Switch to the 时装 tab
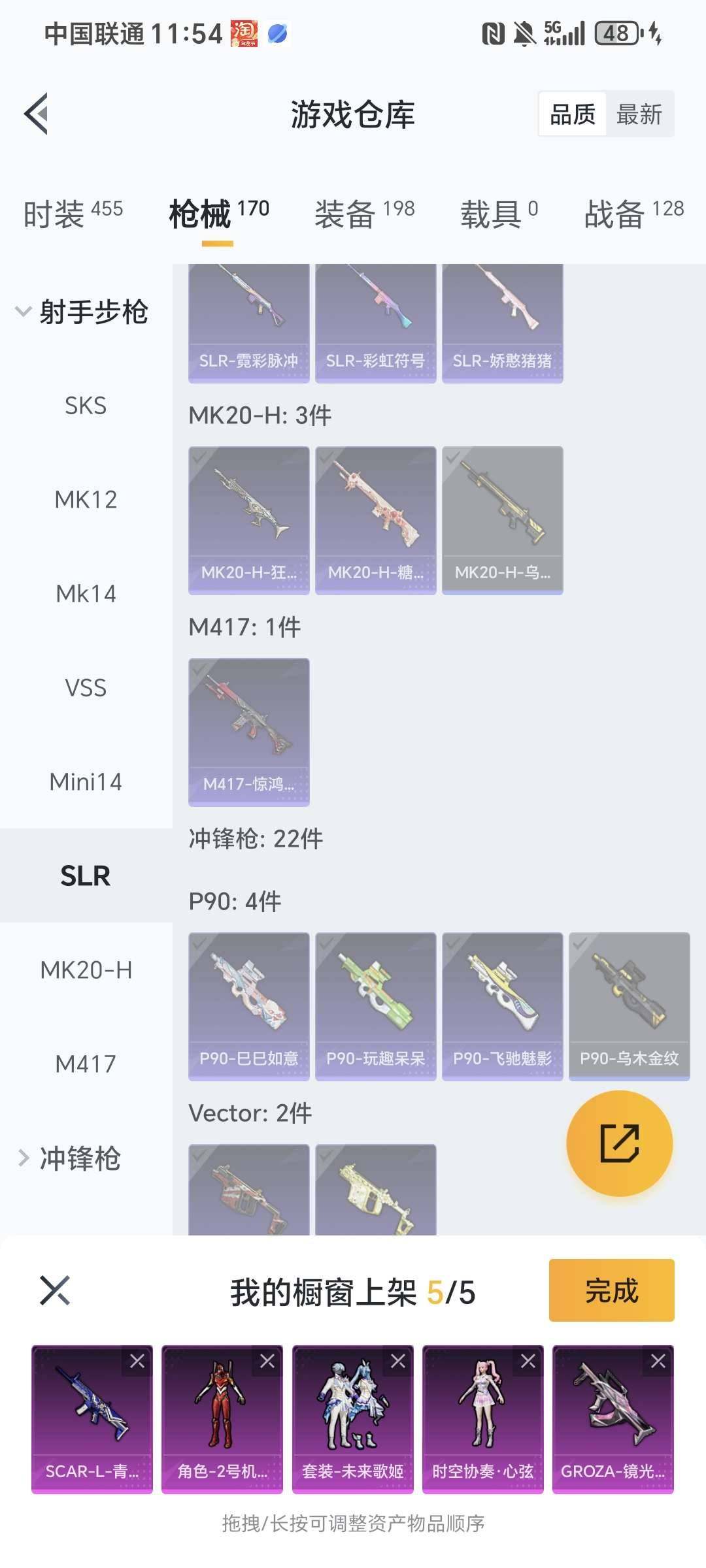This screenshot has width=706, height=1568. tap(73, 213)
